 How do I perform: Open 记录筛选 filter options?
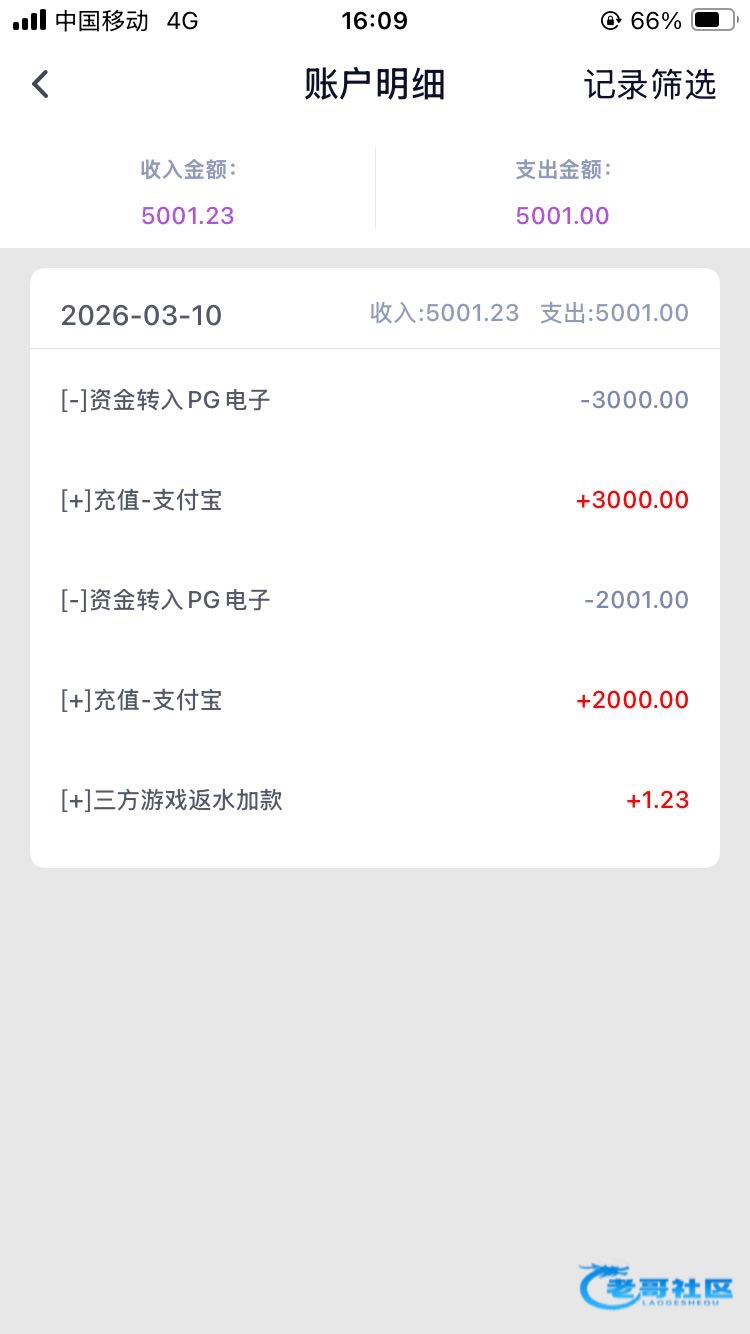tap(650, 85)
